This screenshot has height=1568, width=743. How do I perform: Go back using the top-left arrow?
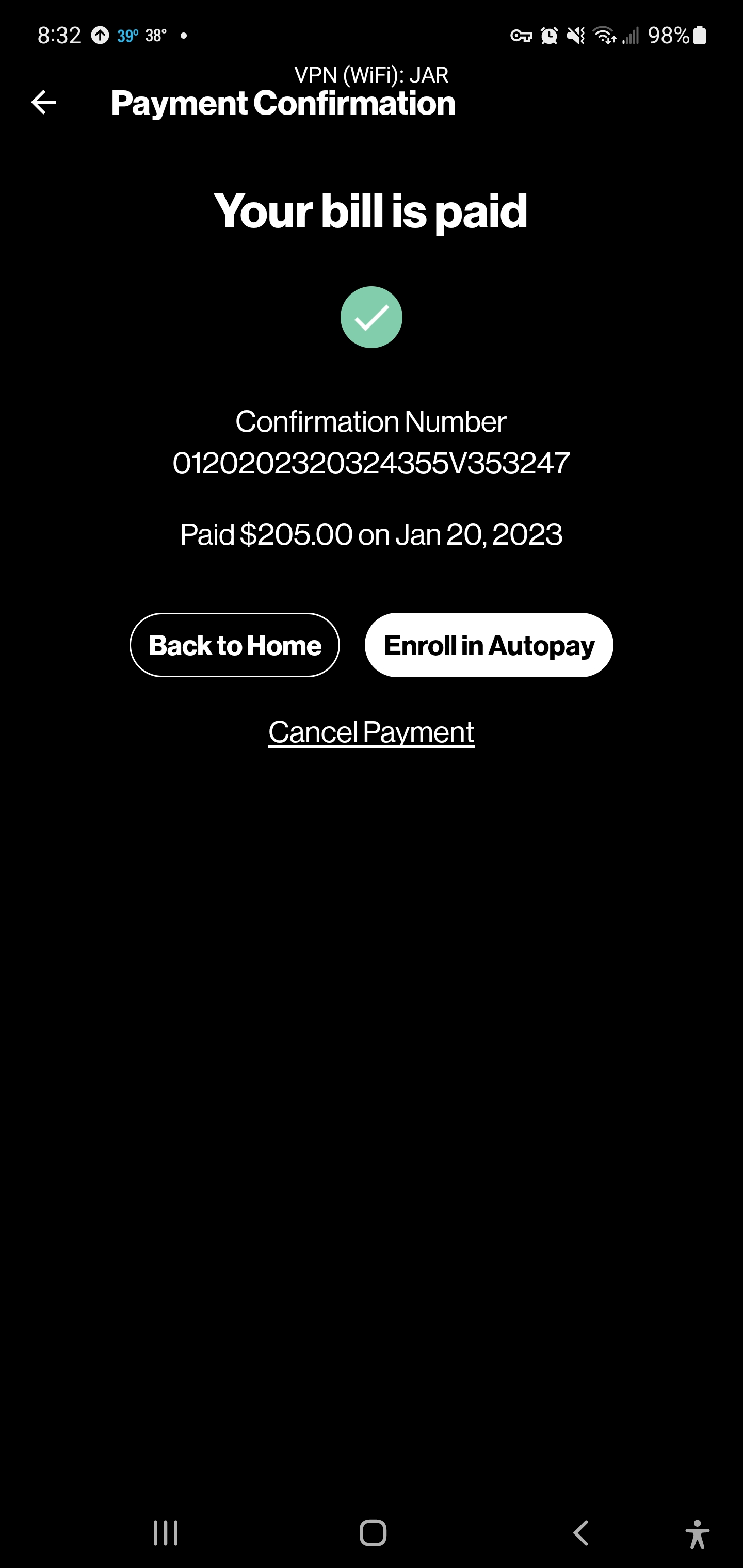43,102
